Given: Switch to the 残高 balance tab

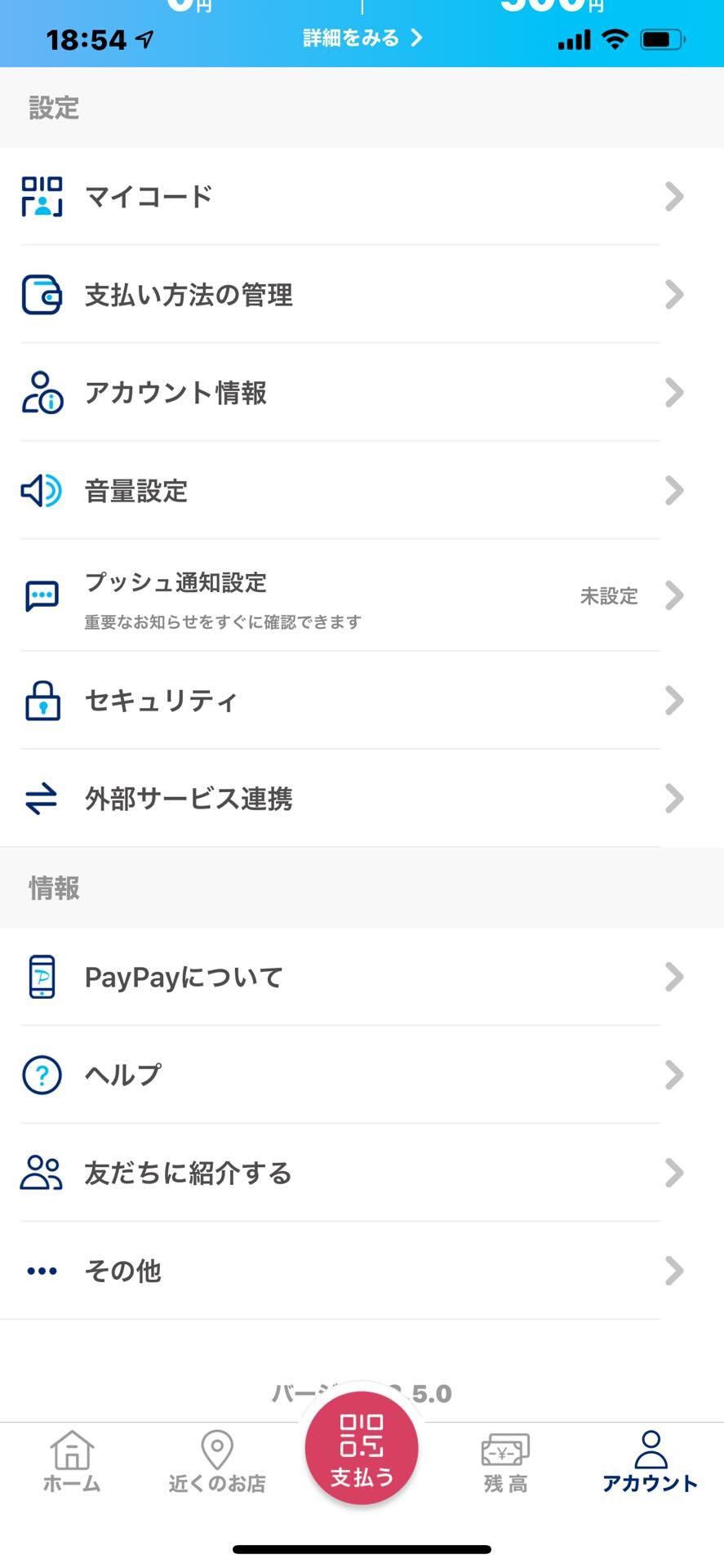Looking at the screenshot, I should [506, 1463].
